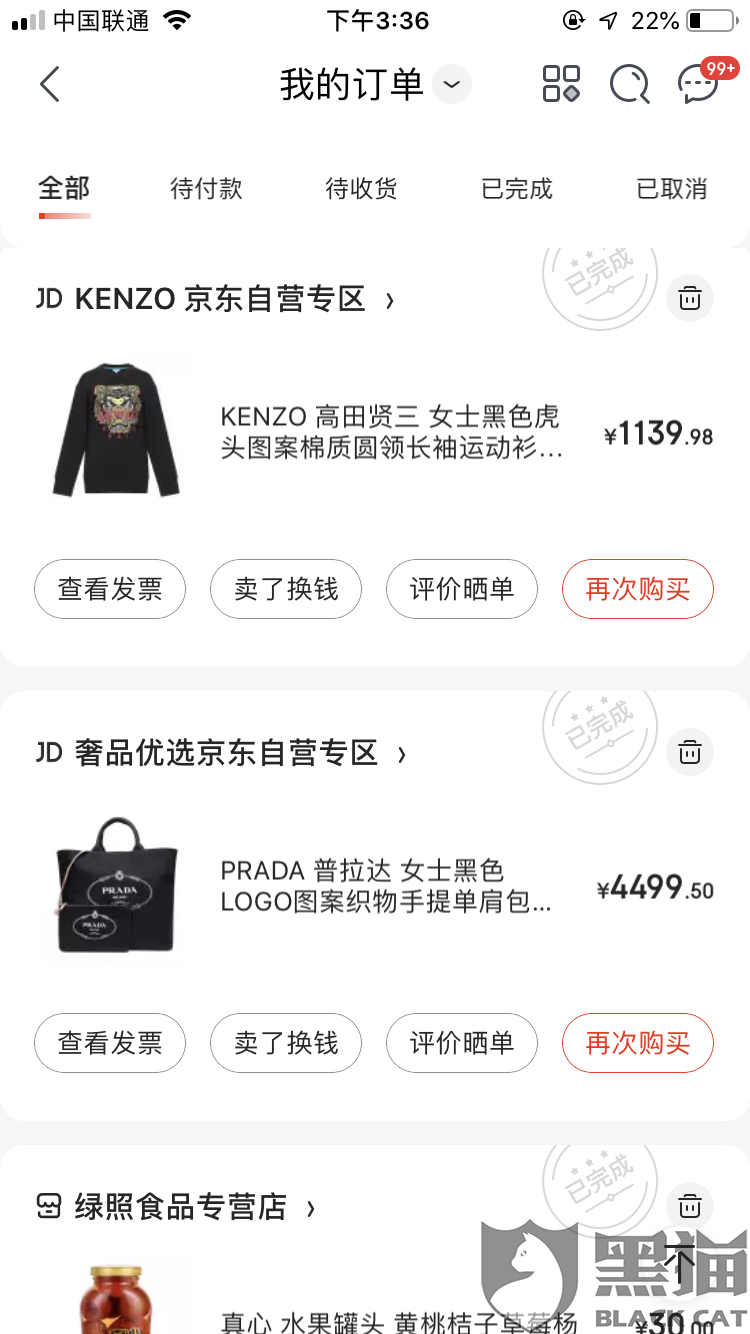Viewport: 750px width, 1334px height.
Task: Open the KENZO 京东自营专区 store
Action: click(x=220, y=299)
